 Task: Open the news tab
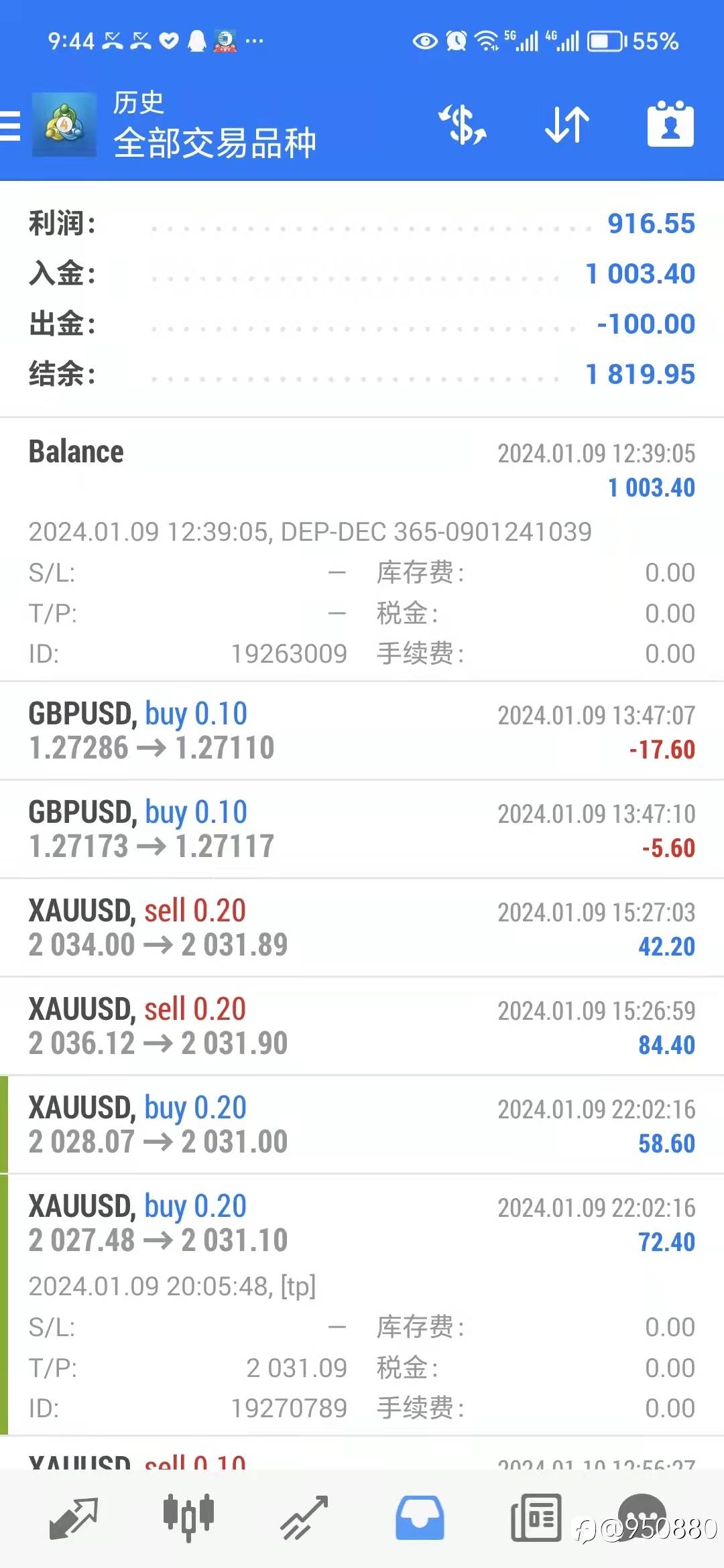(x=536, y=1518)
